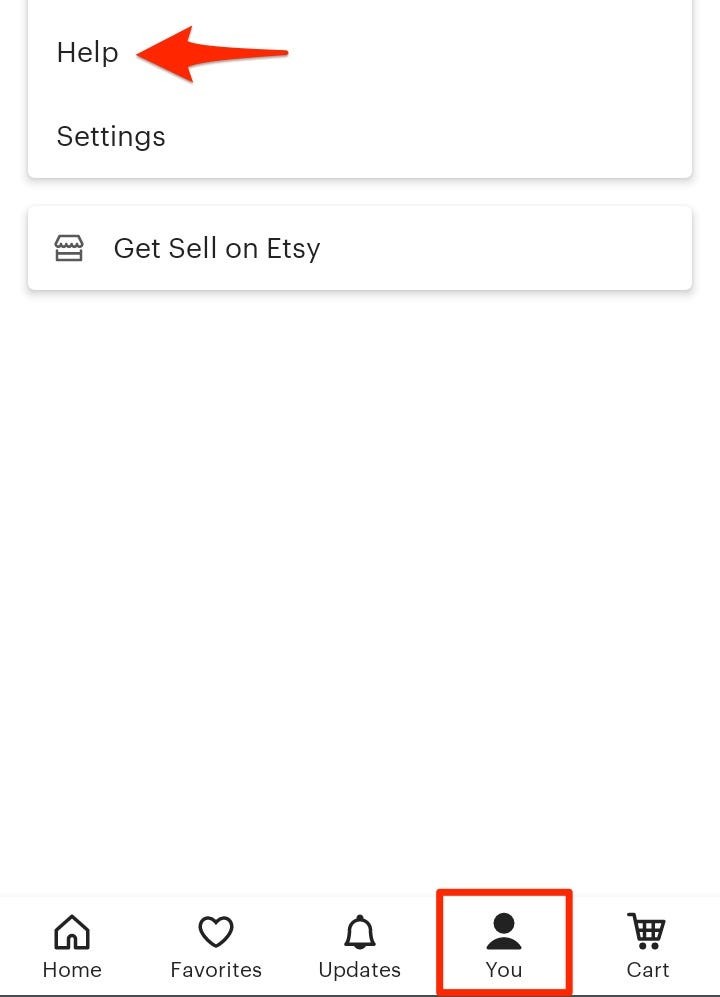Tap the Home label text
720x997 pixels.
[72, 969]
